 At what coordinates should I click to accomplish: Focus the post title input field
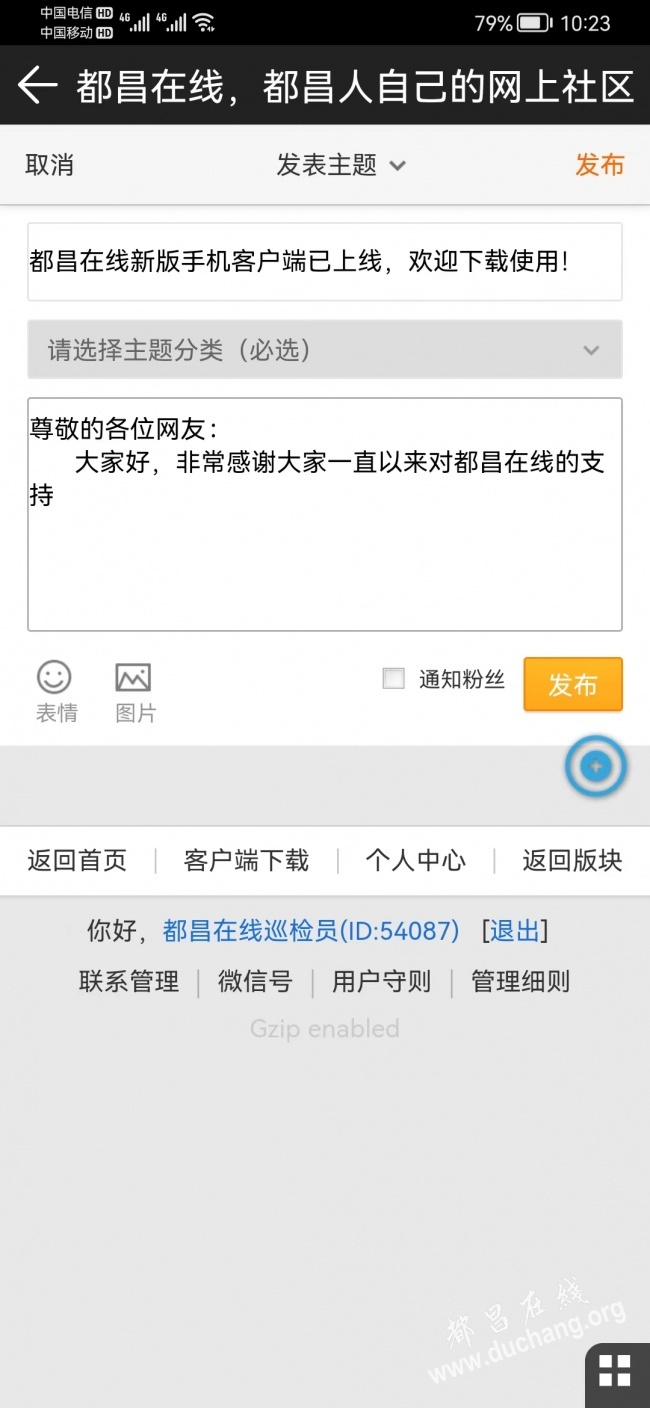pos(324,262)
